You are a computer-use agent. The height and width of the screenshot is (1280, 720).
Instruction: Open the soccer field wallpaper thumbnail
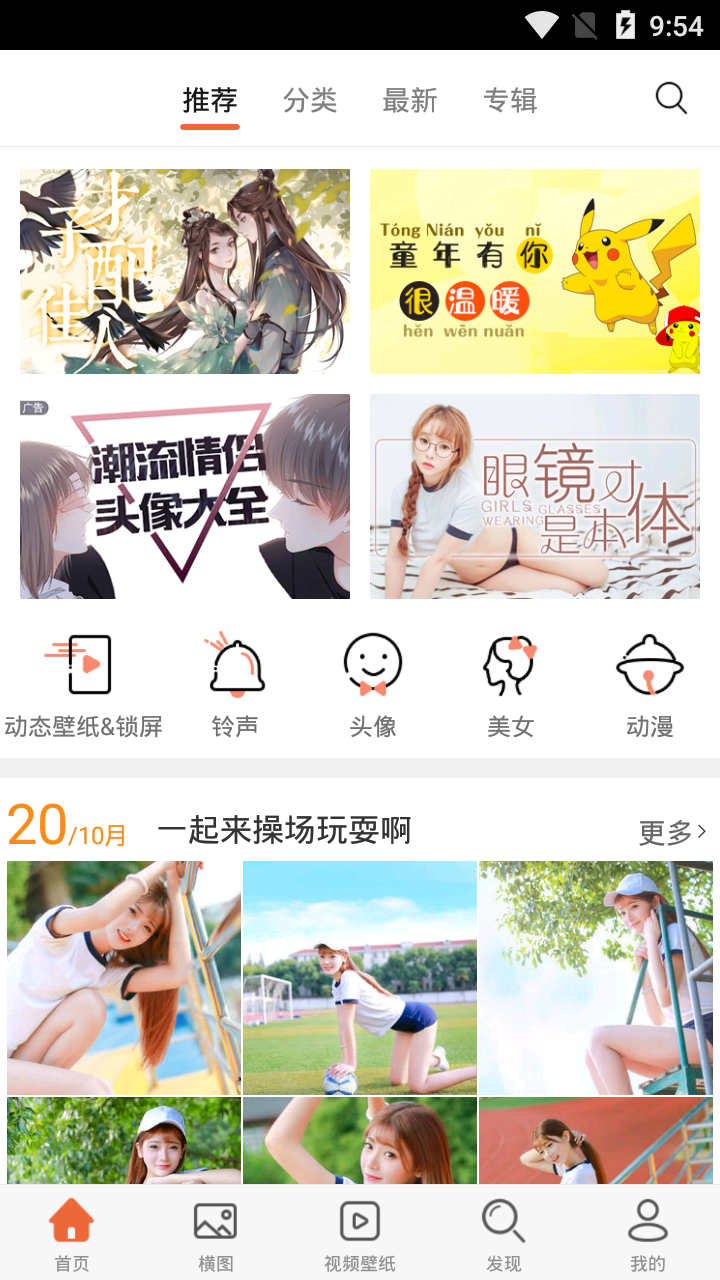(360, 978)
